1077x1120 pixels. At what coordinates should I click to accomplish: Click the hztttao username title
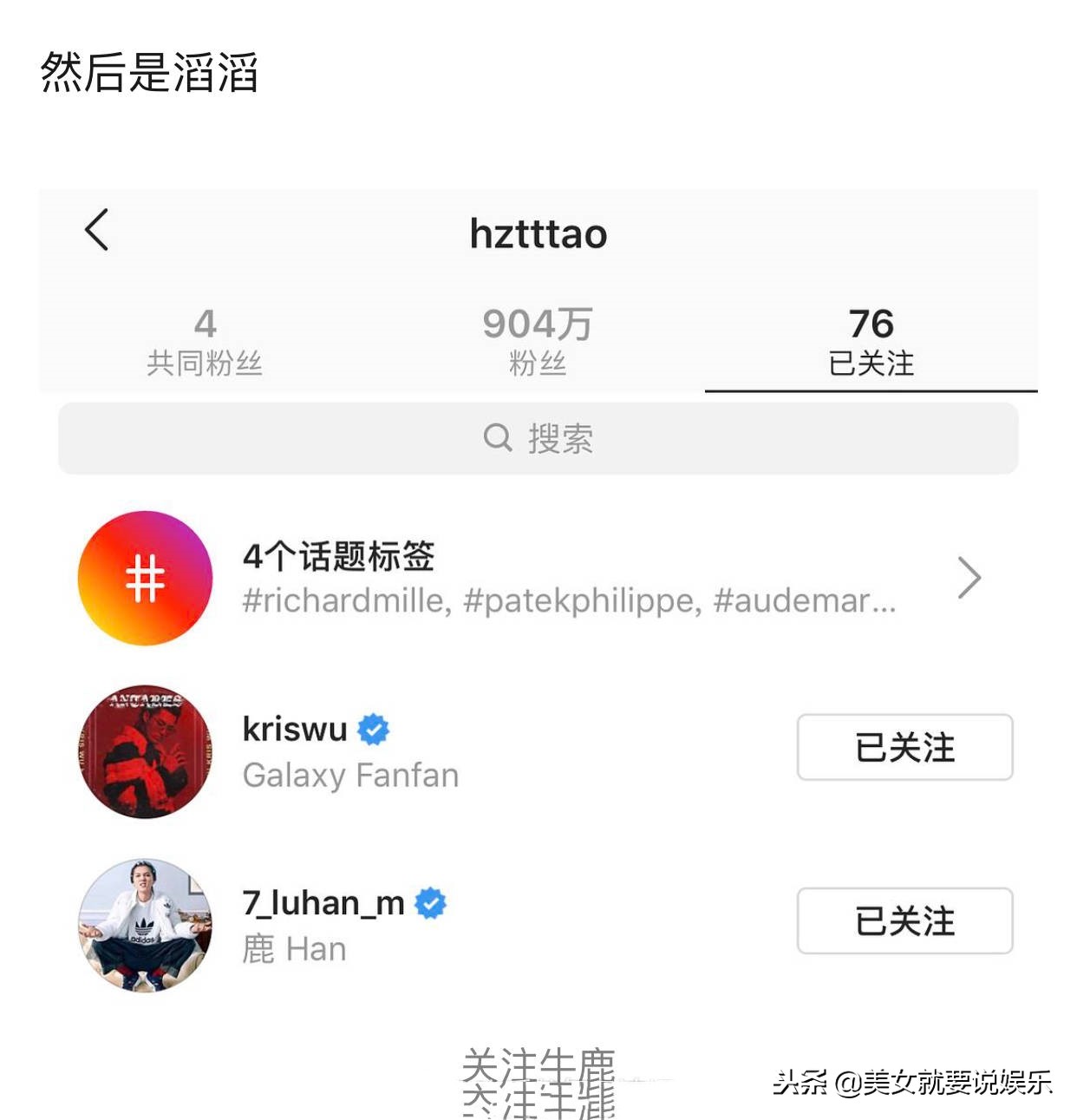(538, 233)
